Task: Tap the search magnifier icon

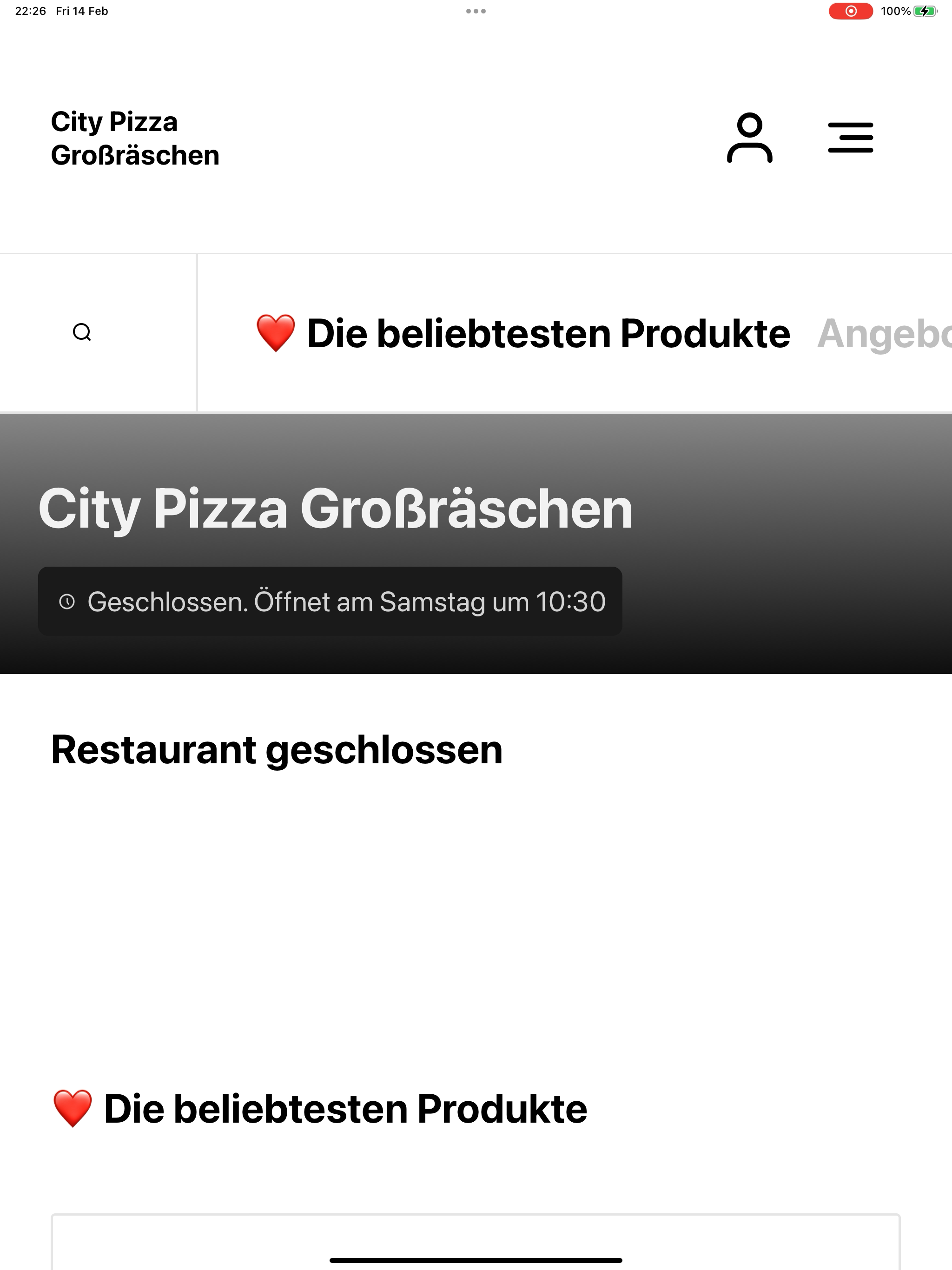Action: [82, 332]
